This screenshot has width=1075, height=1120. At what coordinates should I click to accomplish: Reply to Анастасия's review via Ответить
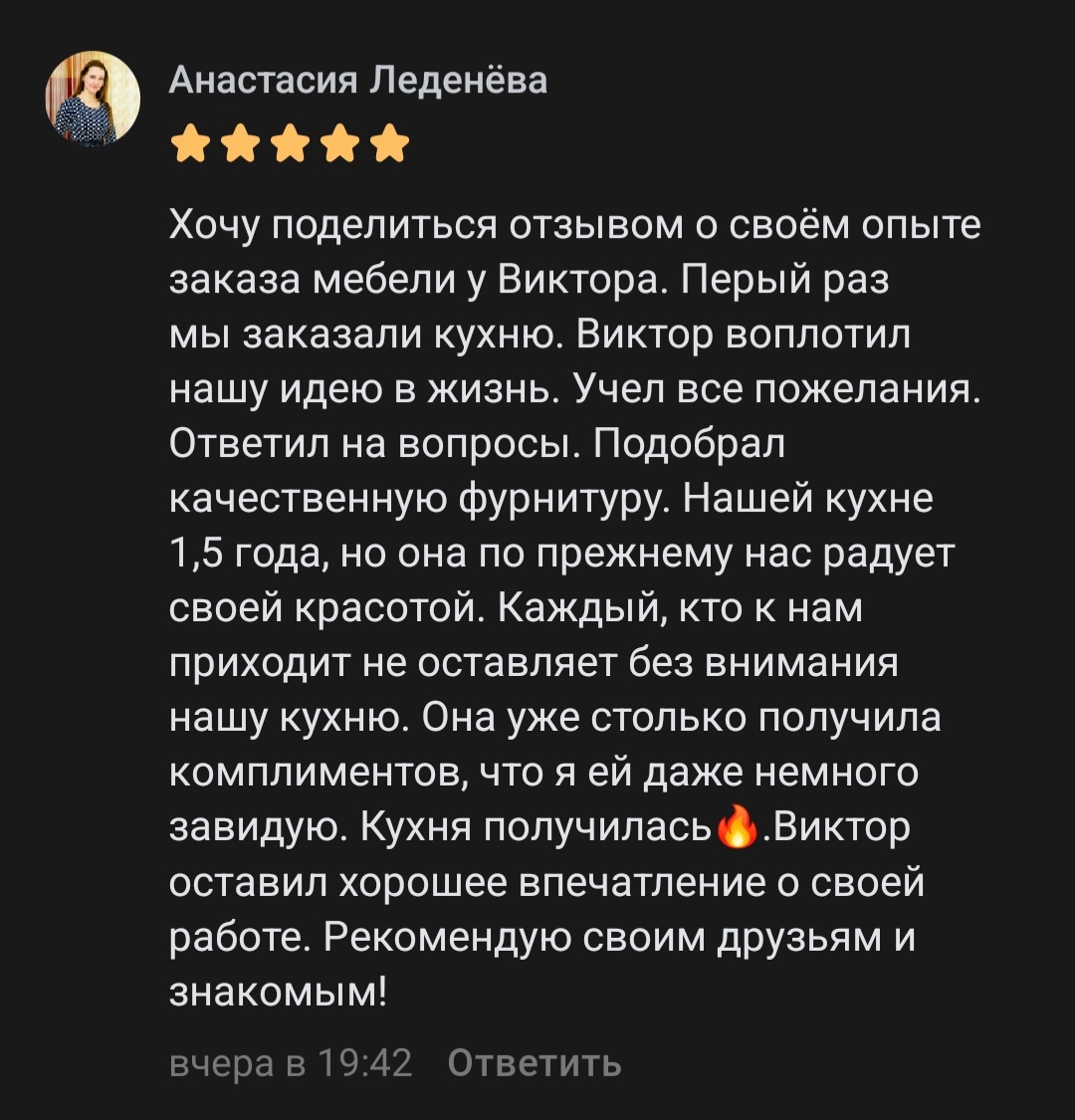tap(535, 1063)
